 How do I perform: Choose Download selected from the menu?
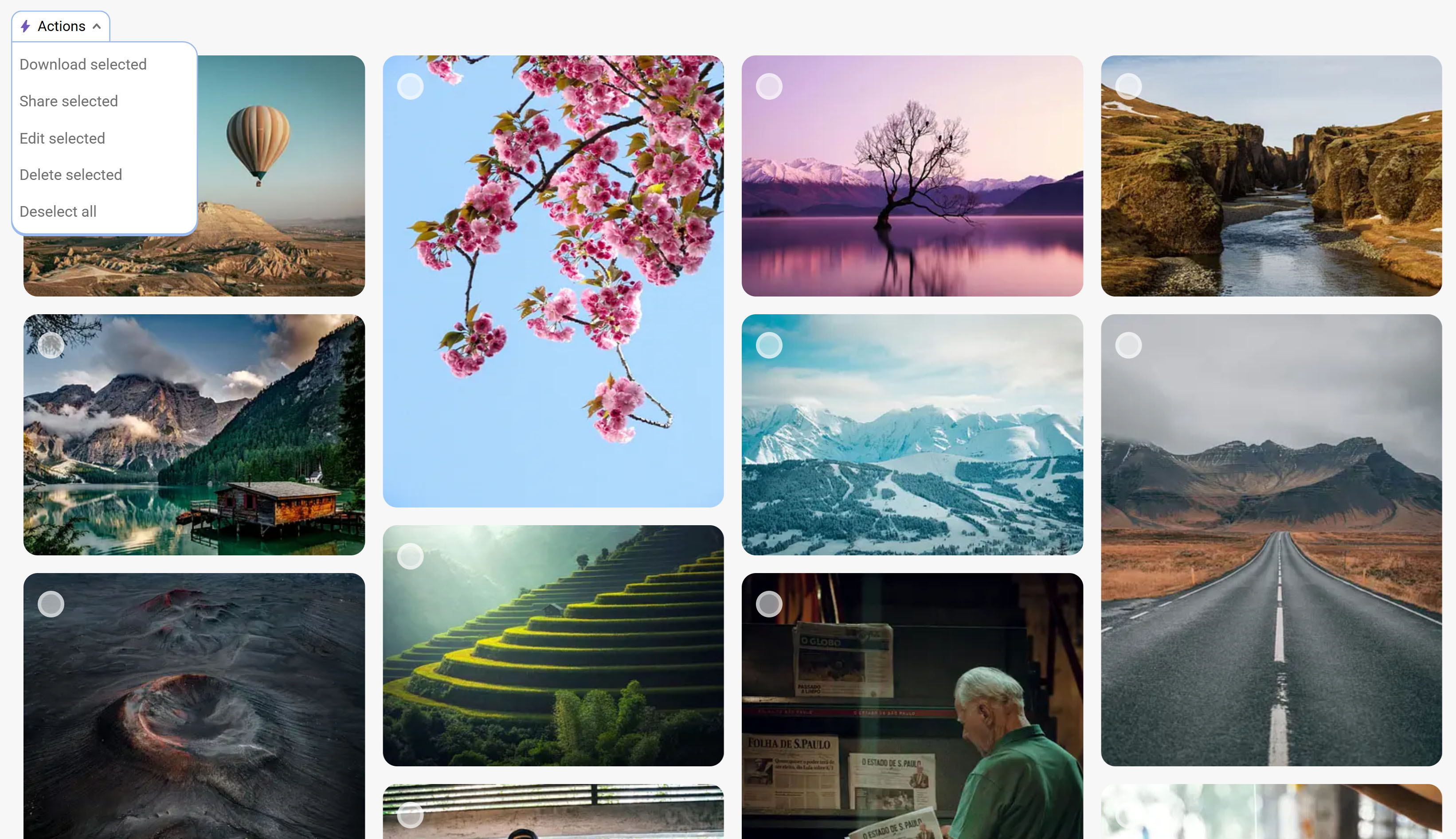click(83, 65)
